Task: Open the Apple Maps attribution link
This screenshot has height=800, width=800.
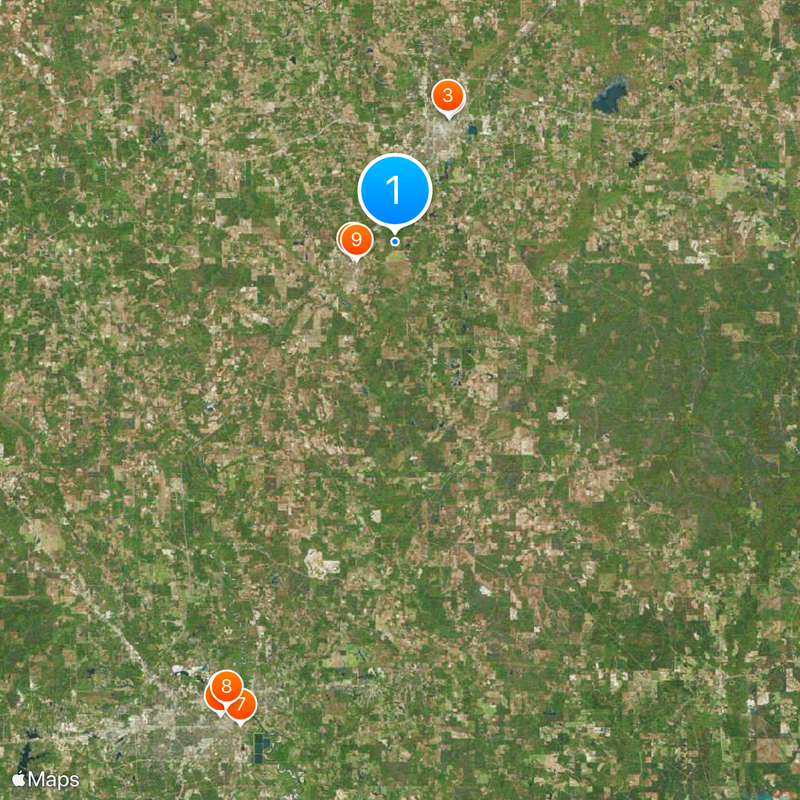Action: click(45, 779)
